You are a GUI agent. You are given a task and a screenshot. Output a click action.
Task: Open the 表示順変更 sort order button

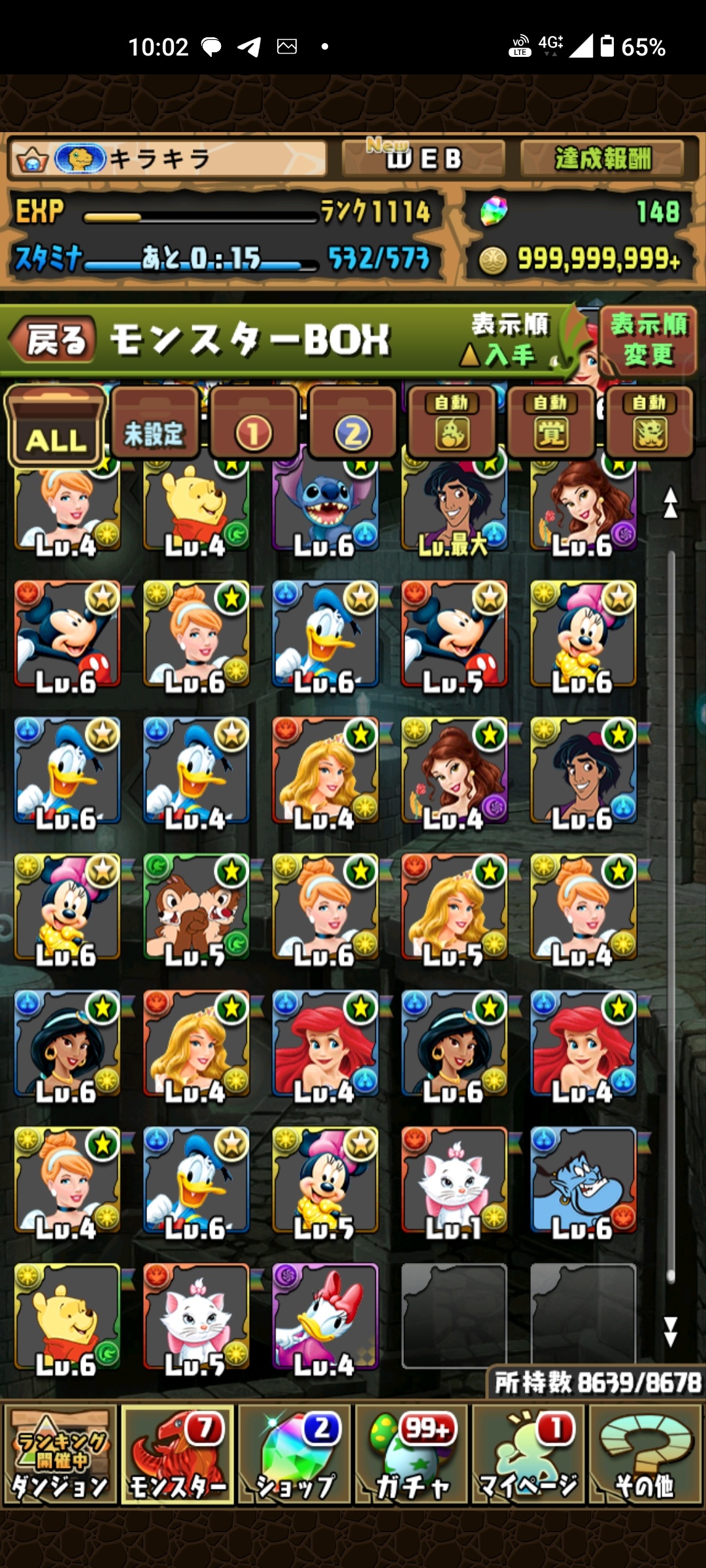click(647, 340)
